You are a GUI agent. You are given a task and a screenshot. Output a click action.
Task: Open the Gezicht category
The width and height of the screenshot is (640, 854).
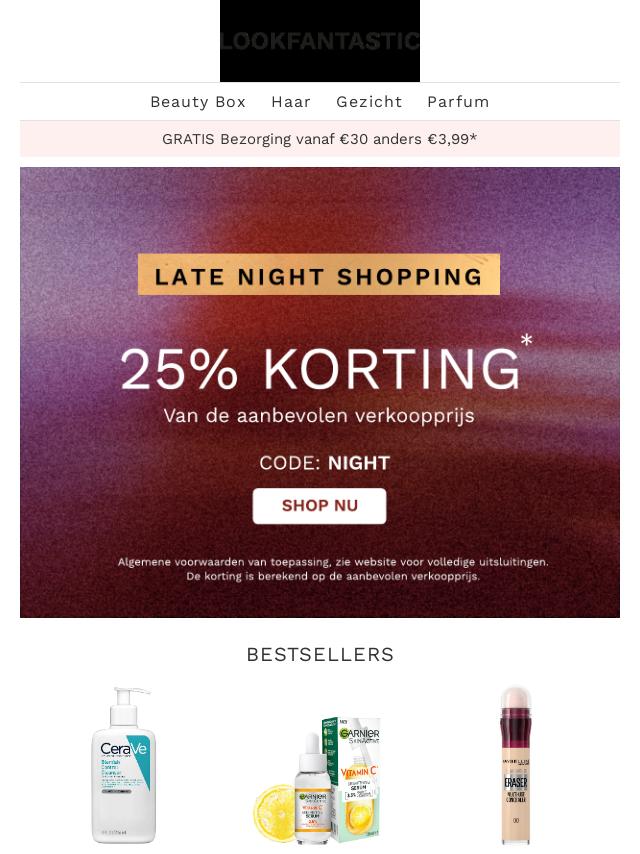369,102
